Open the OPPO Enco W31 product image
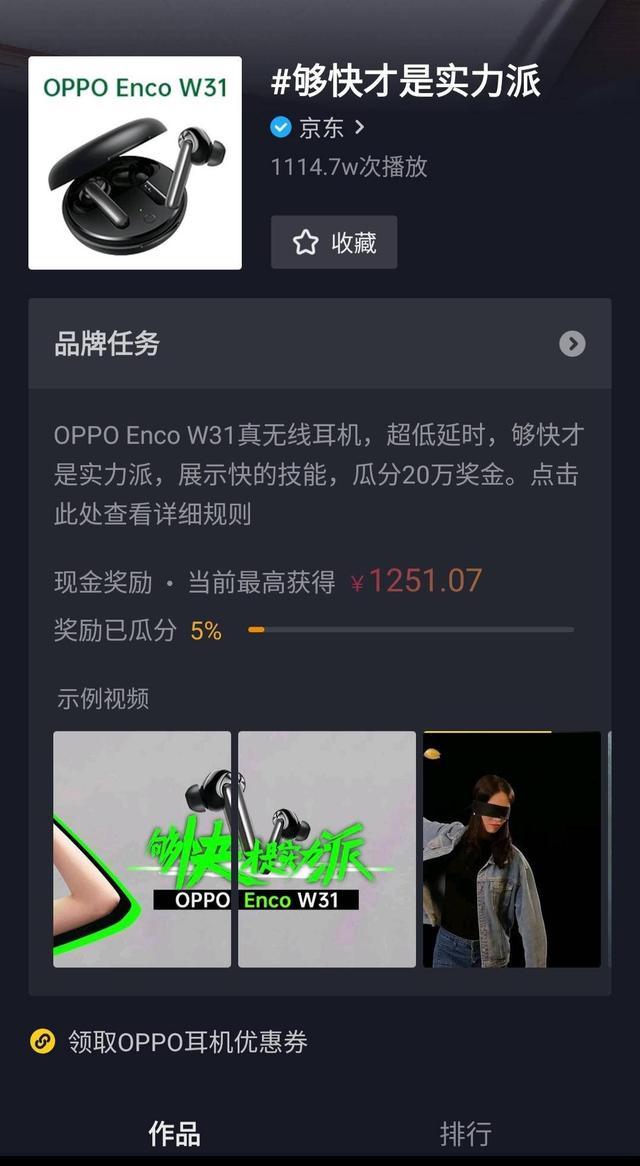The width and height of the screenshot is (640, 1166). (x=135, y=163)
